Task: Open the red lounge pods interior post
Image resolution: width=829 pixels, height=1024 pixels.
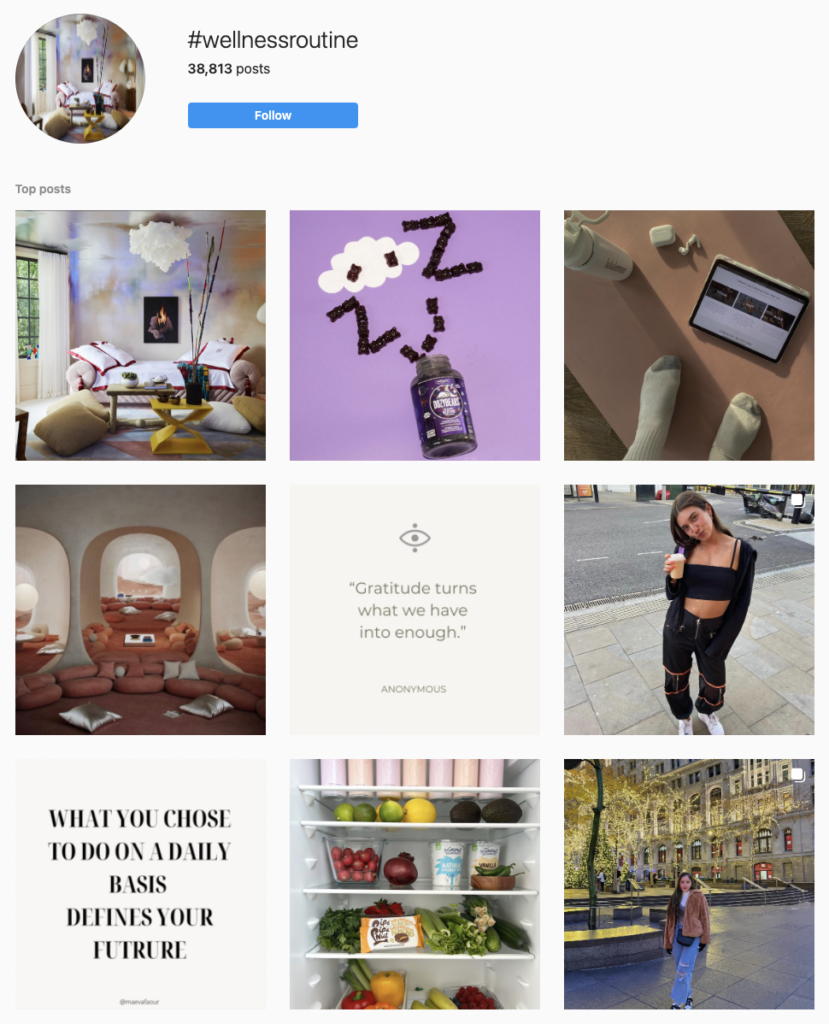Action: coord(140,610)
